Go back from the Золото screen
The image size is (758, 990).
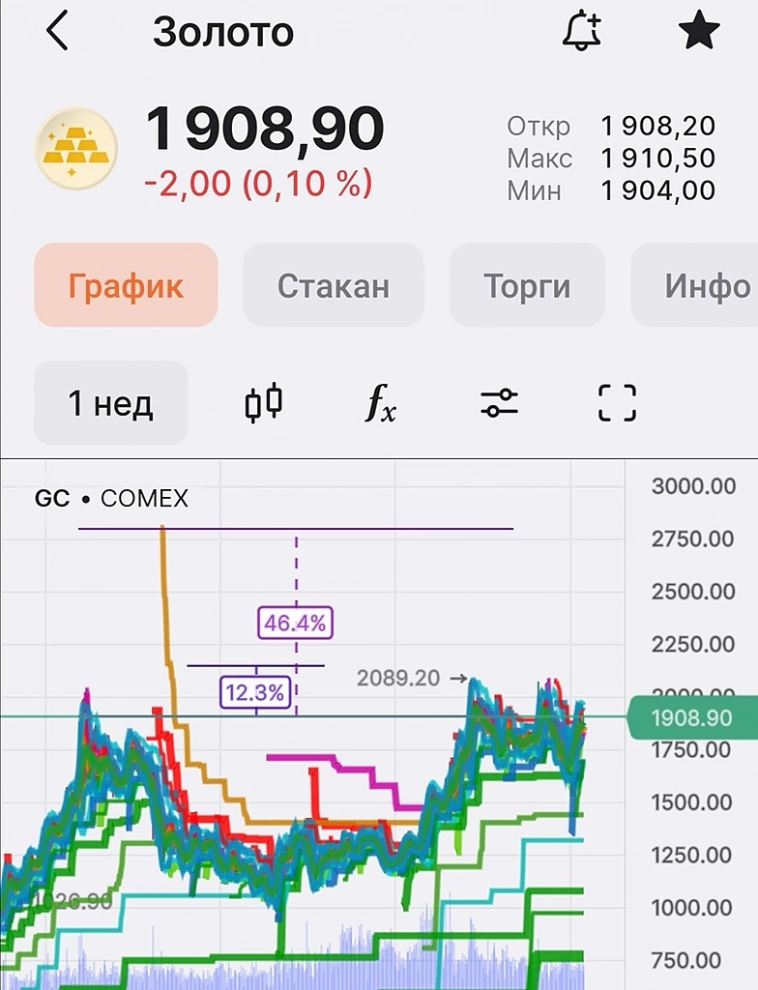pyautogui.click(x=58, y=32)
